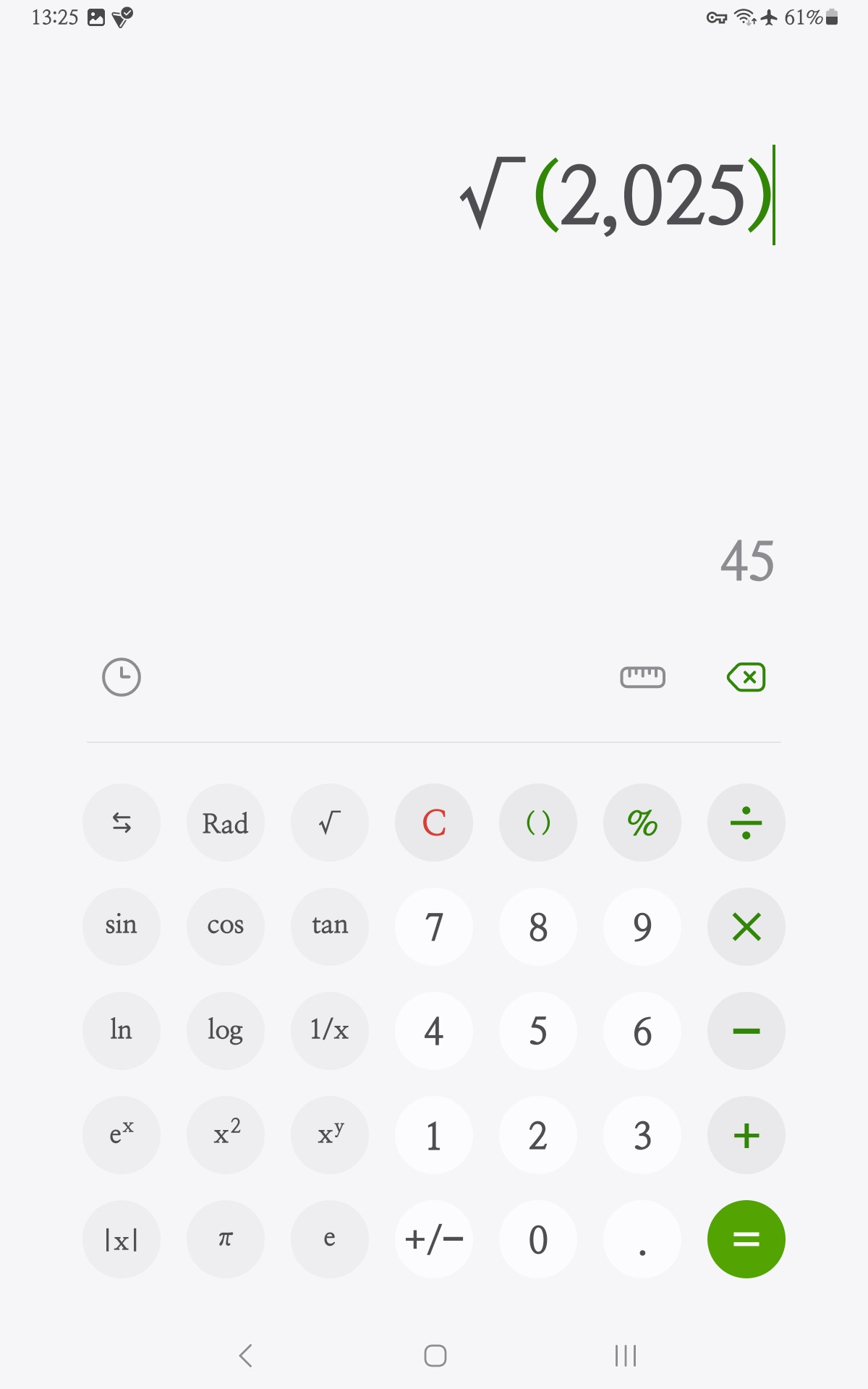Insert natural log ln function
This screenshot has width=868, height=1389.
tap(122, 1031)
